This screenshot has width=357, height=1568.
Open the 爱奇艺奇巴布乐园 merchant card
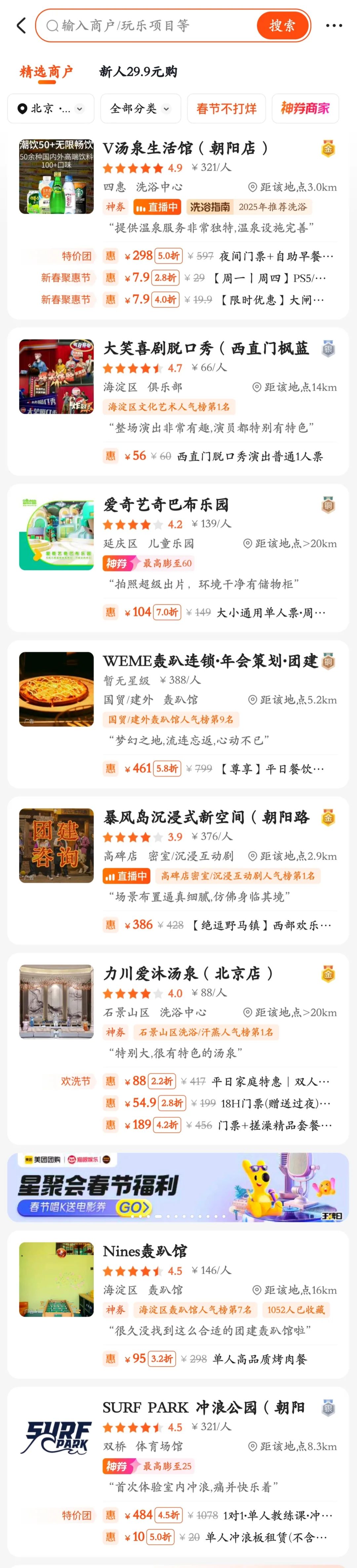point(166,505)
